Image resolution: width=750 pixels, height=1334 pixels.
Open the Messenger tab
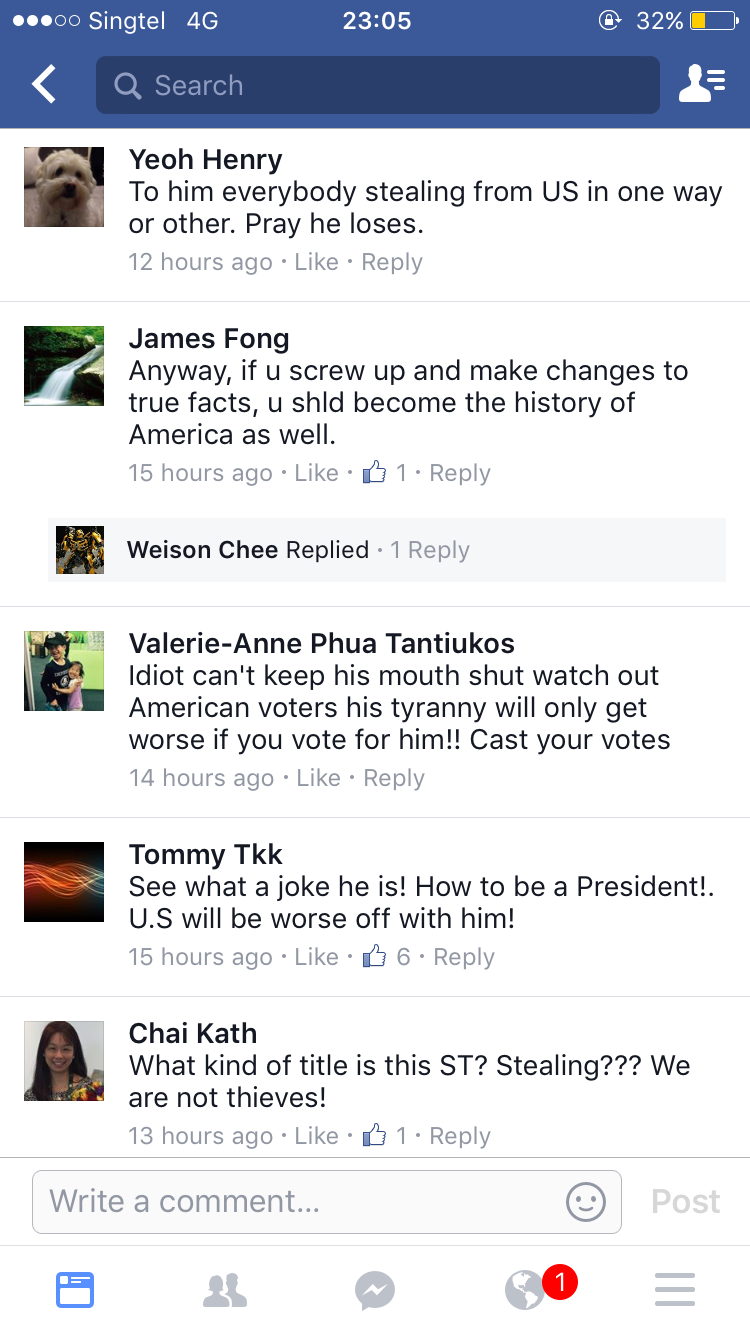pyautogui.click(x=375, y=1290)
